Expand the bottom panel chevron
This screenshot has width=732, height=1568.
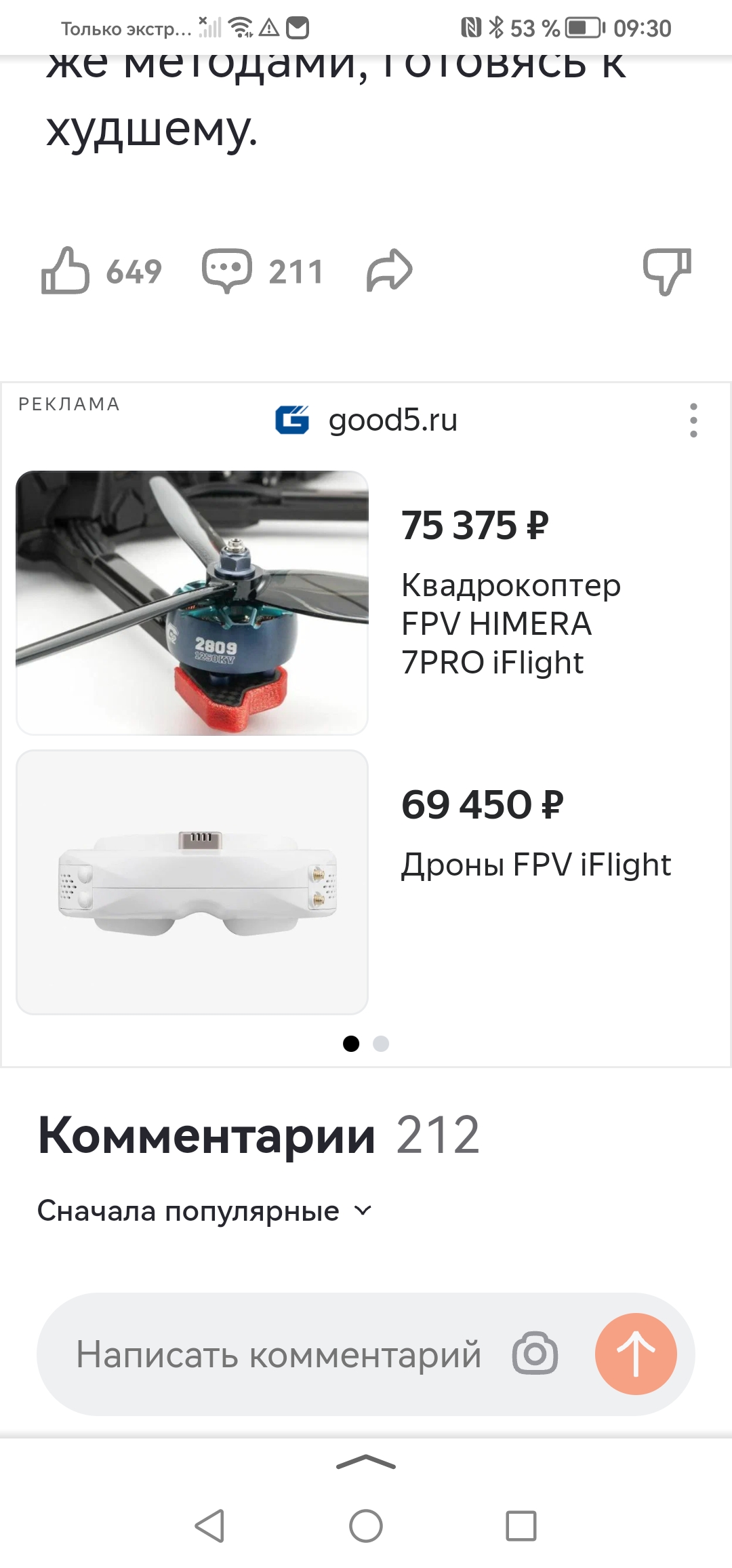[x=366, y=1462]
